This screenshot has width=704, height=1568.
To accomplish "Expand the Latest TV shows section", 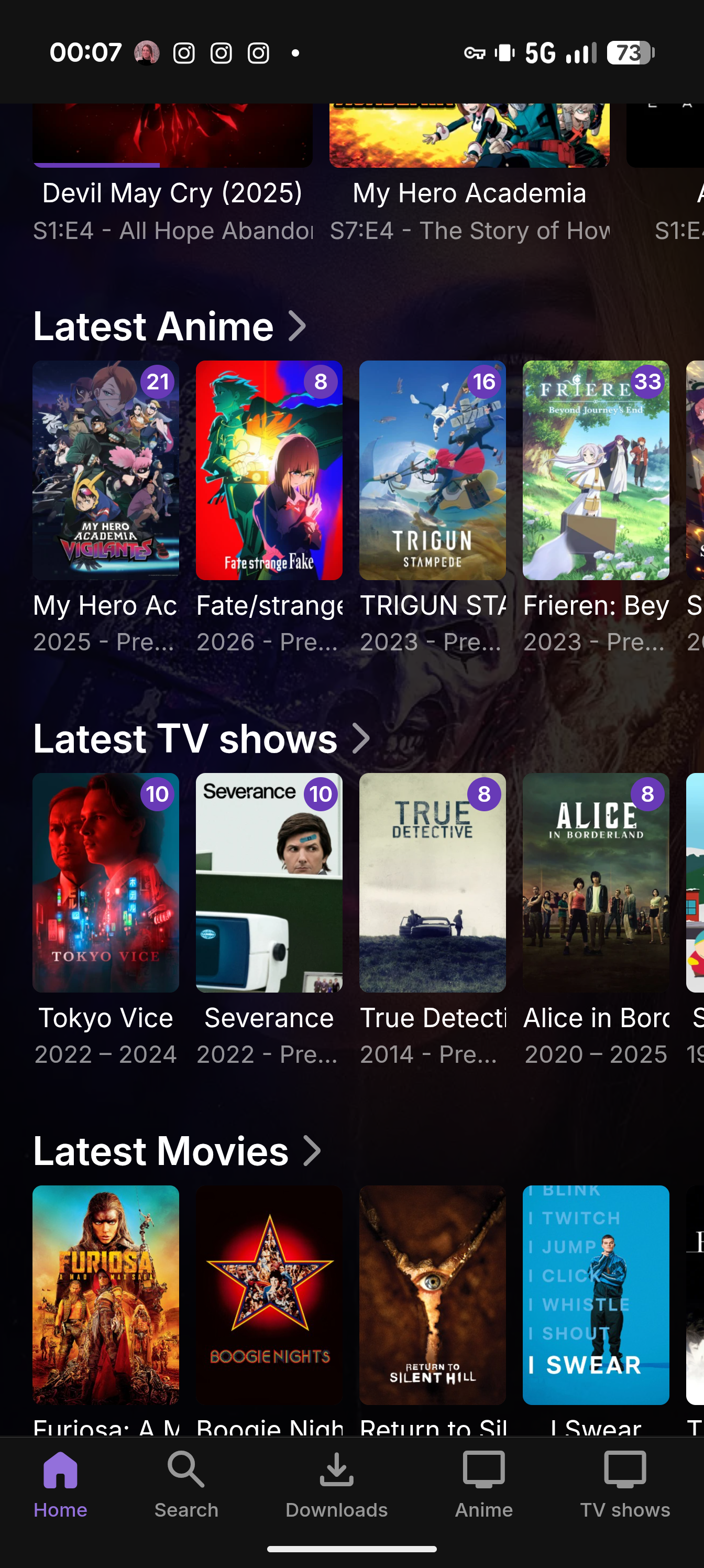I will pos(361,738).
